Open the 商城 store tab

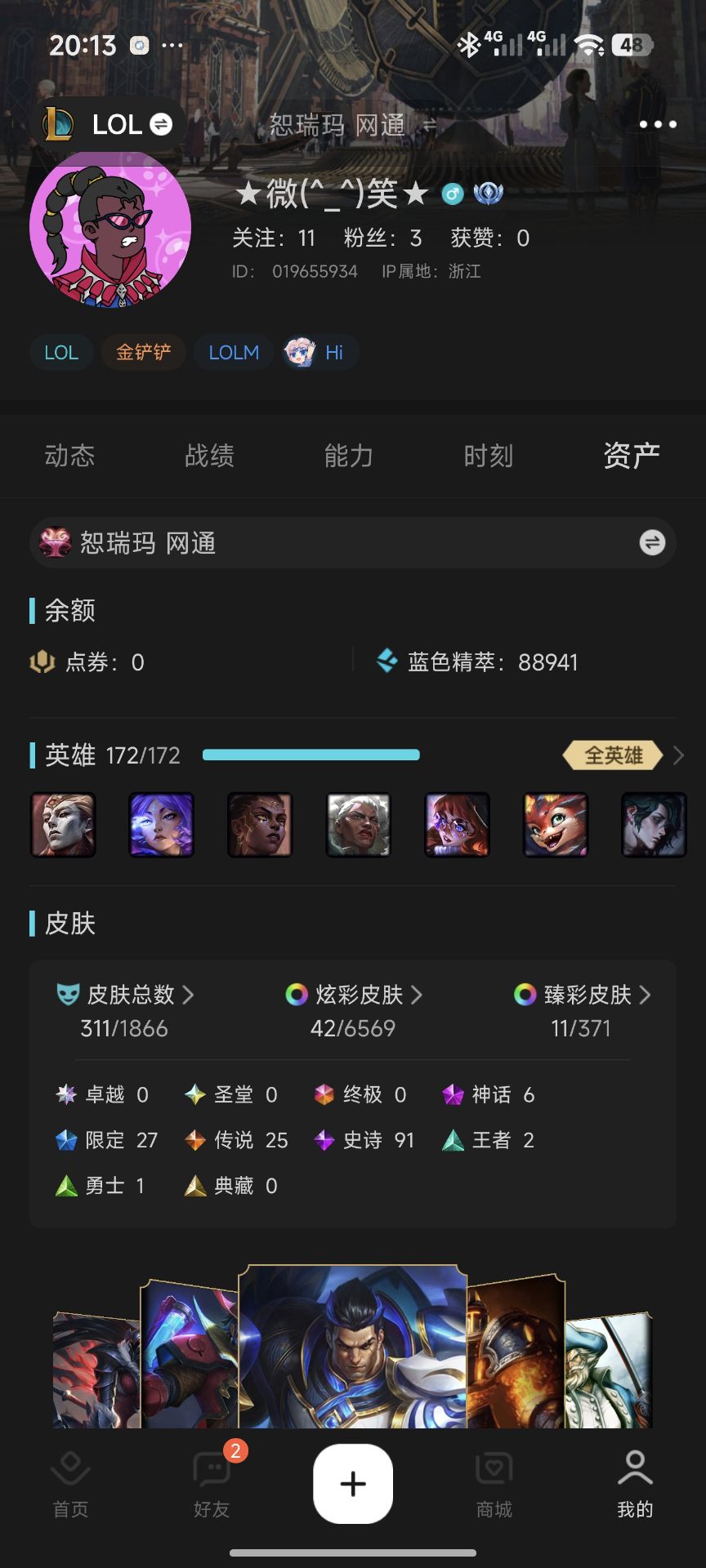[494, 1485]
